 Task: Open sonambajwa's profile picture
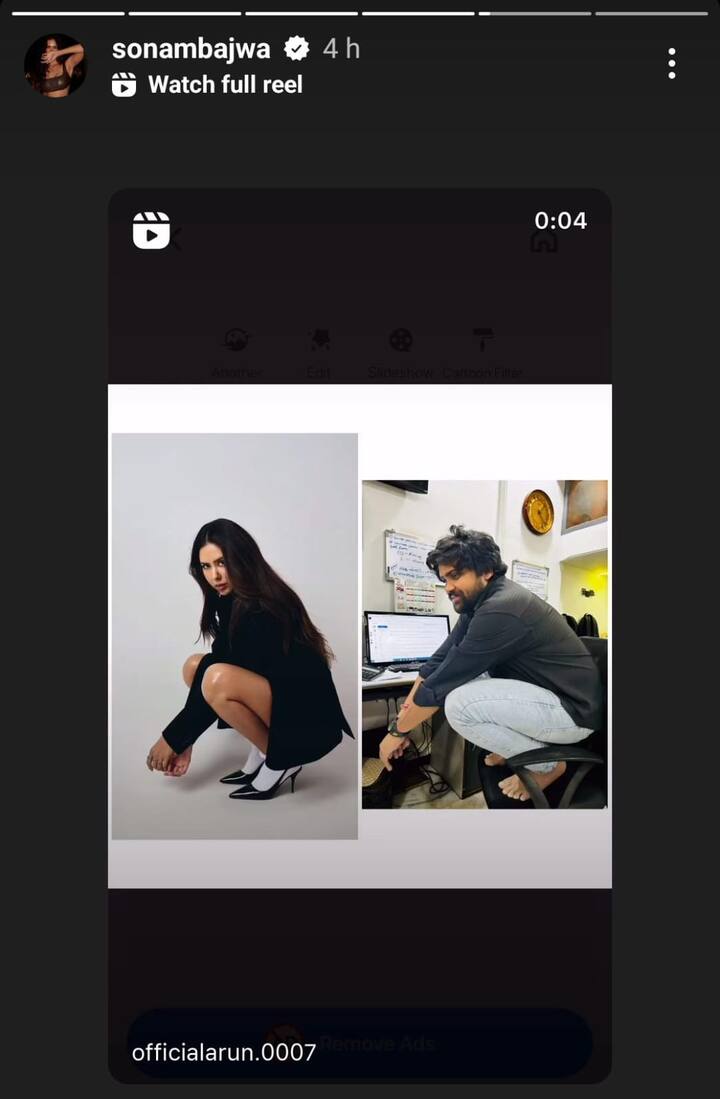coord(55,65)
